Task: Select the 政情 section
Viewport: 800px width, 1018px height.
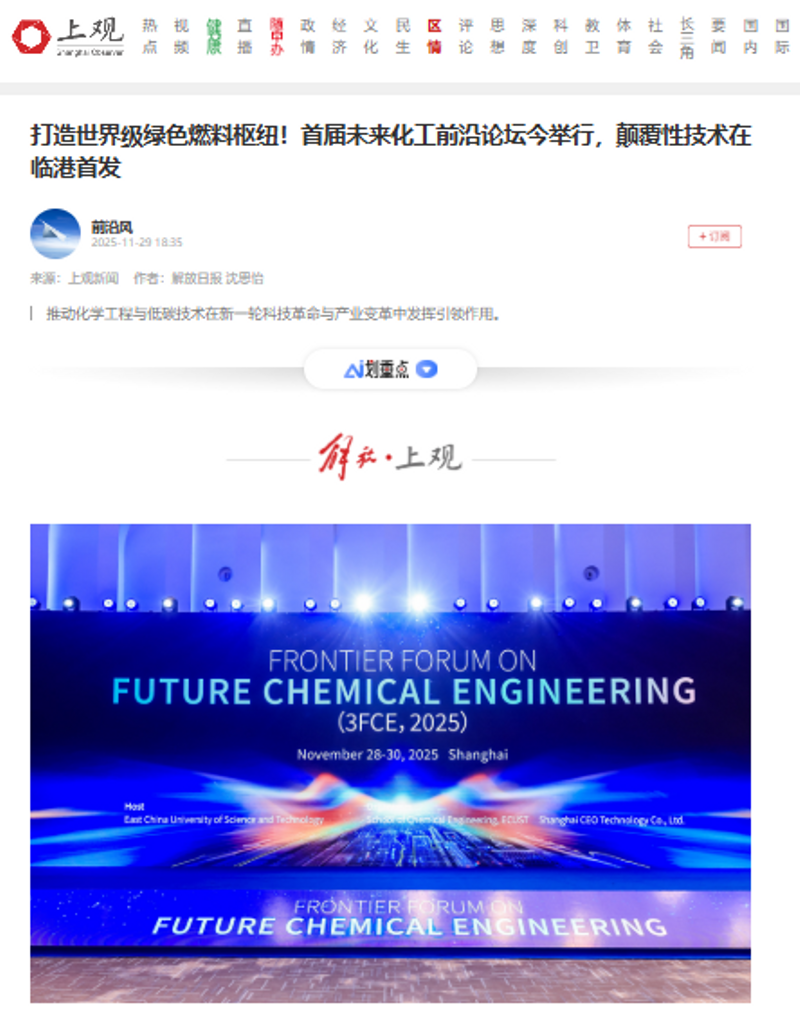Action: click(x=308, y=36)
